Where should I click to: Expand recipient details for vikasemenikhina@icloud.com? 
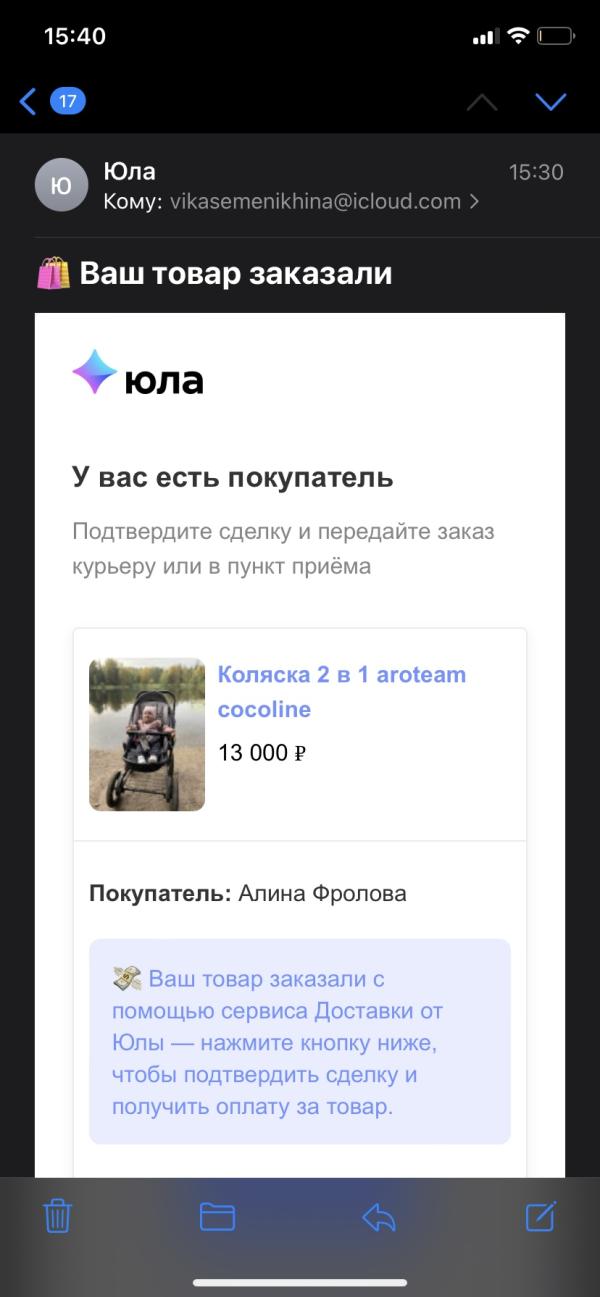point(473,201)
